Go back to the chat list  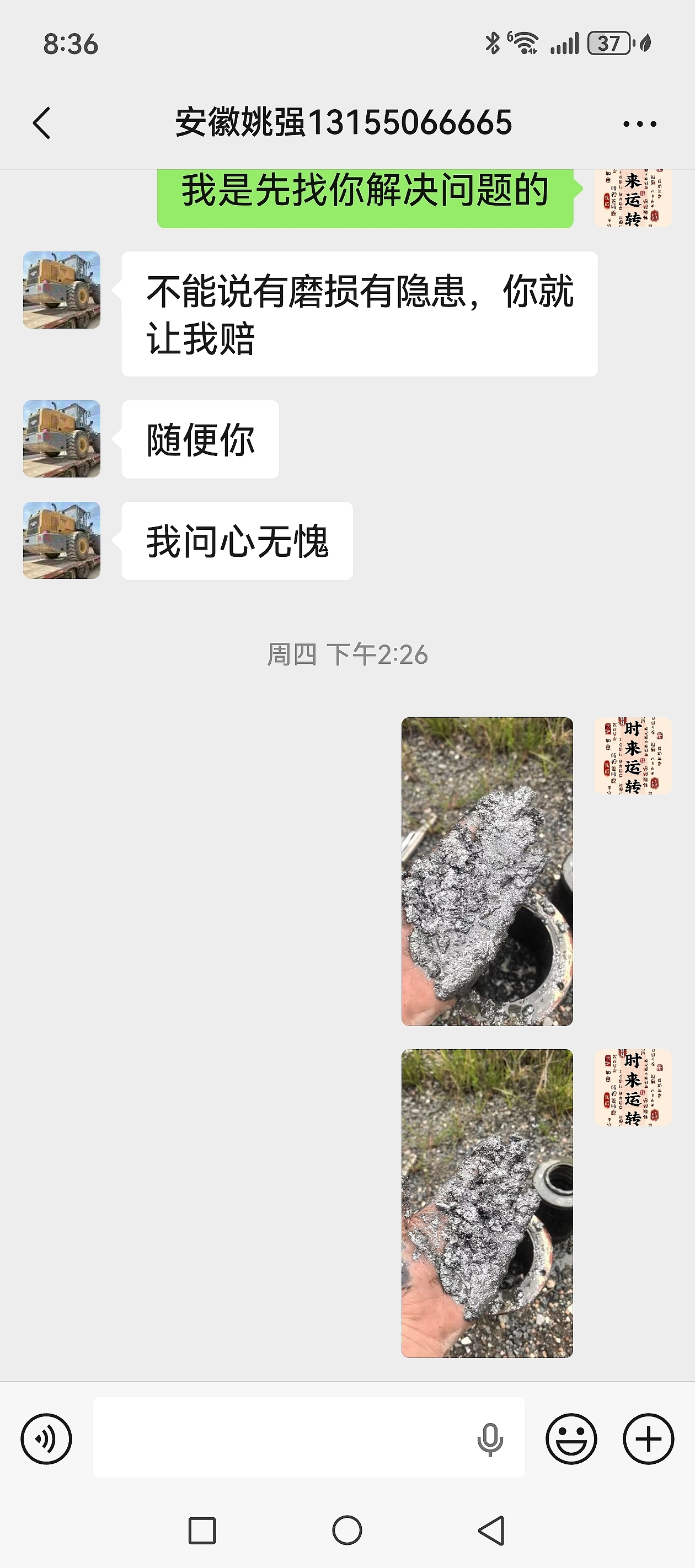41,123
